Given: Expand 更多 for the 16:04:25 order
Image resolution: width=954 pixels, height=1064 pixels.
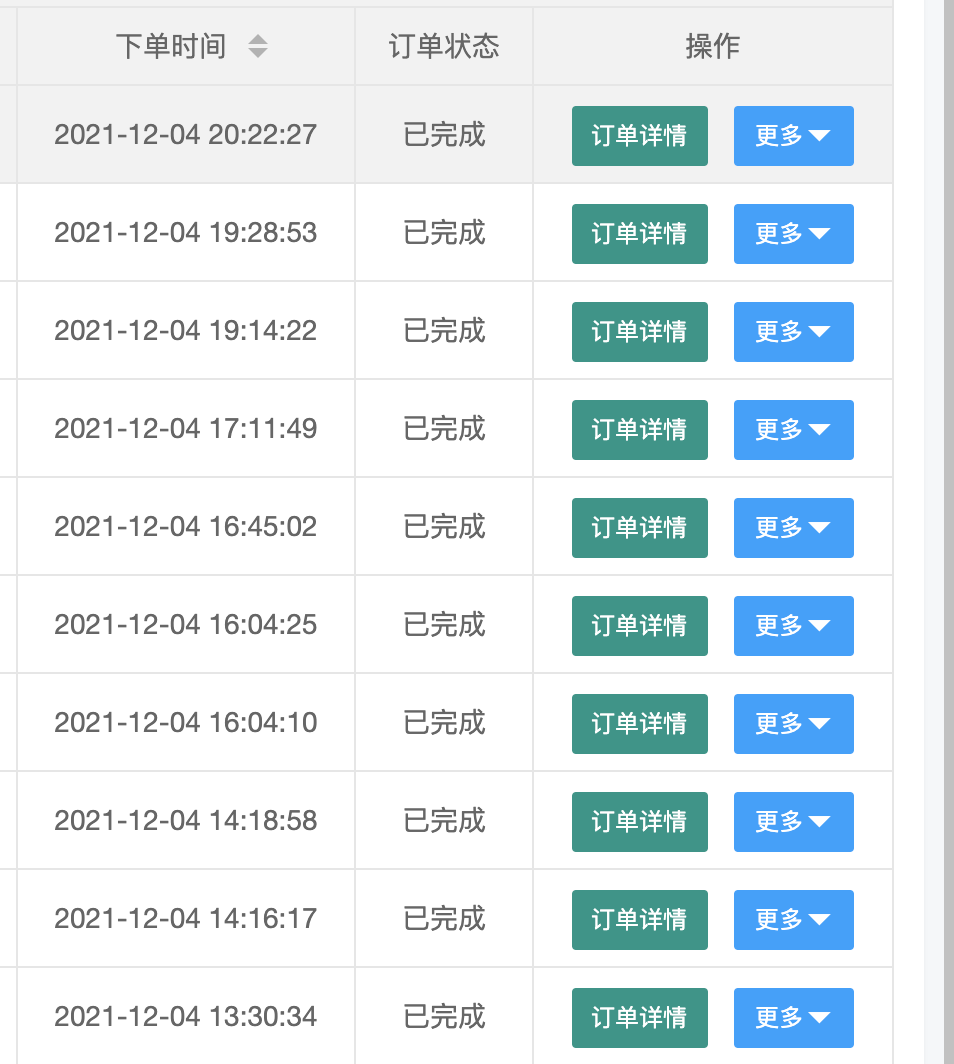Looking at the screenshot, I should [793, 626].
